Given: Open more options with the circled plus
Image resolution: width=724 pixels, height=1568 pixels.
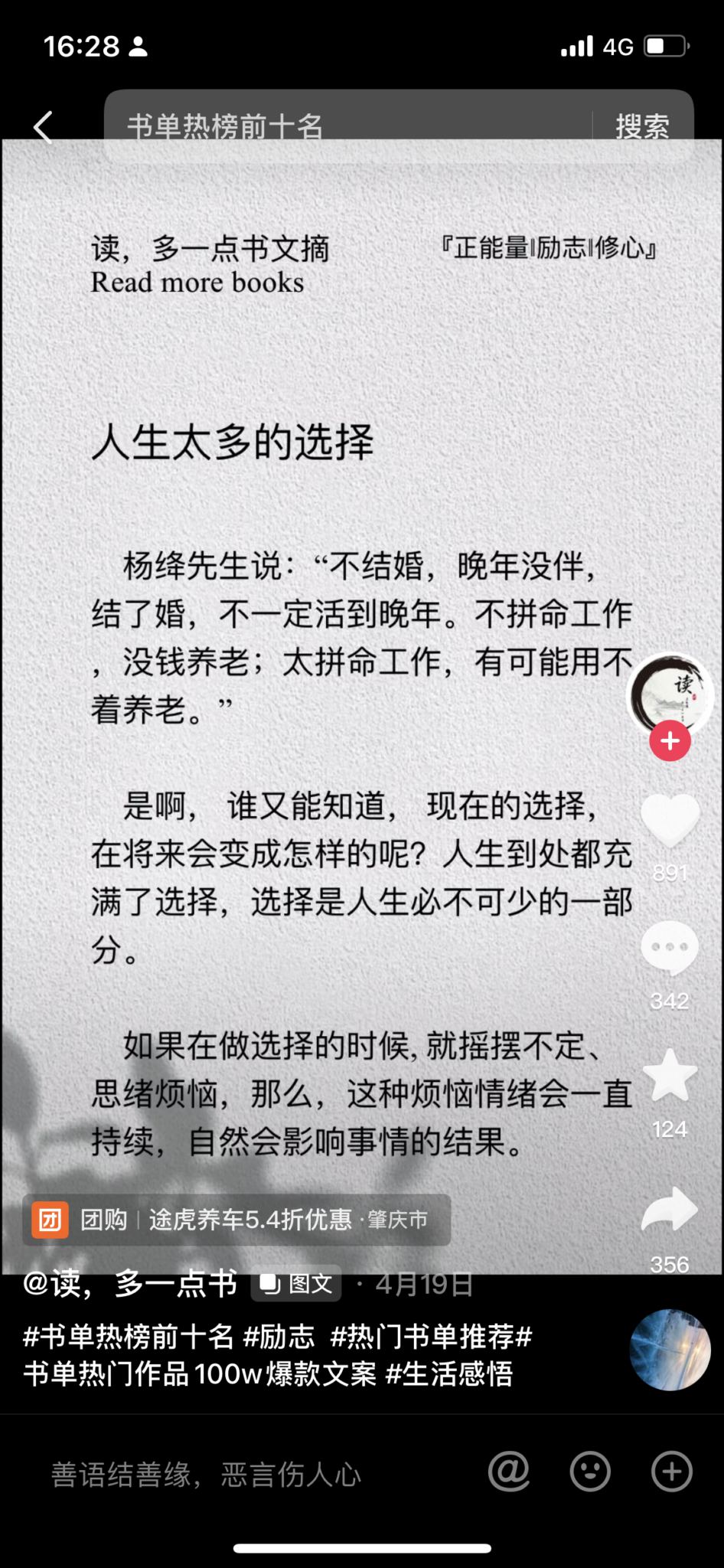Looking at the screenshot, I should 672,1471.
